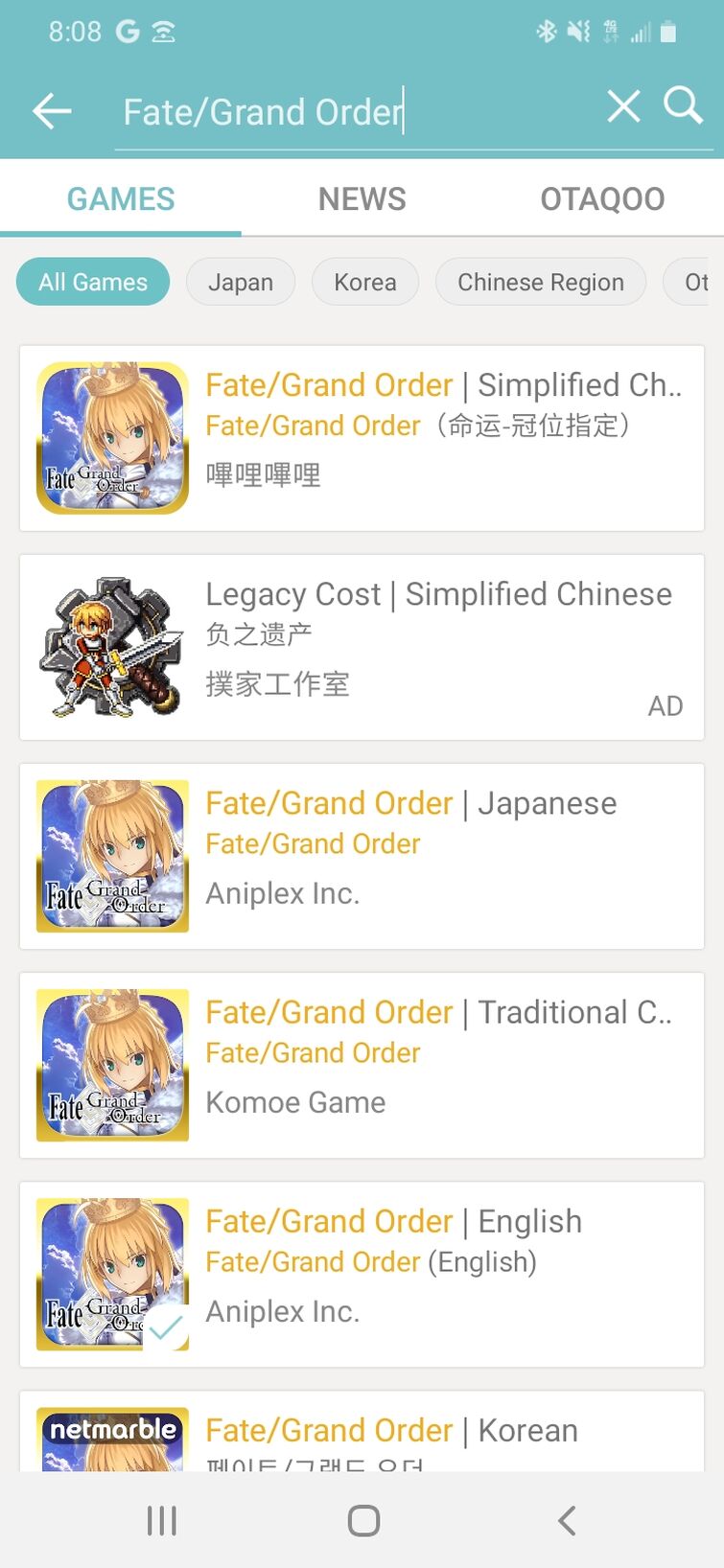The height and width of the screenshot is (1568, 724).
Task: Open the system recent apps view
Action: pyautogui.click(x=162, y=1520)
